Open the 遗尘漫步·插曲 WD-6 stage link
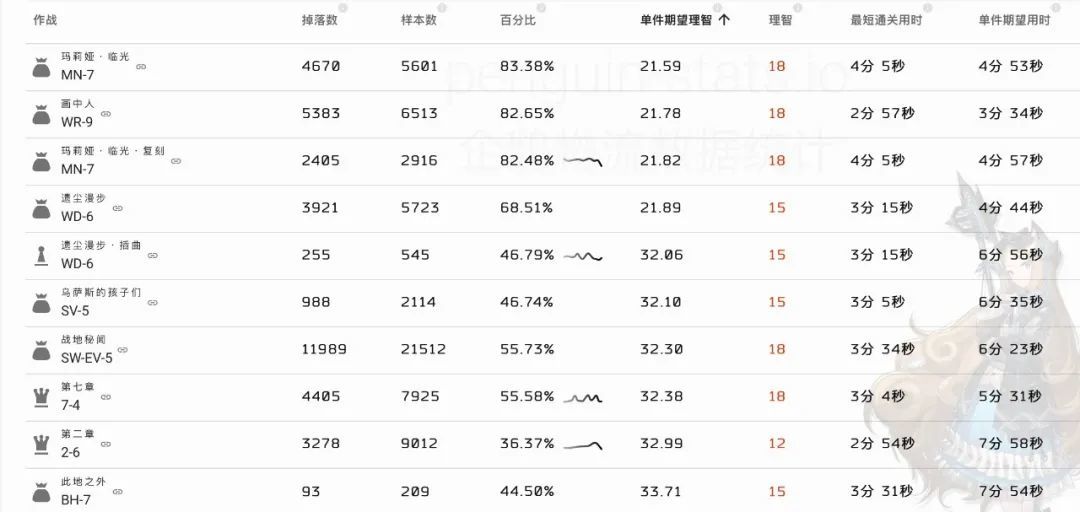 (x=152, y=256)
